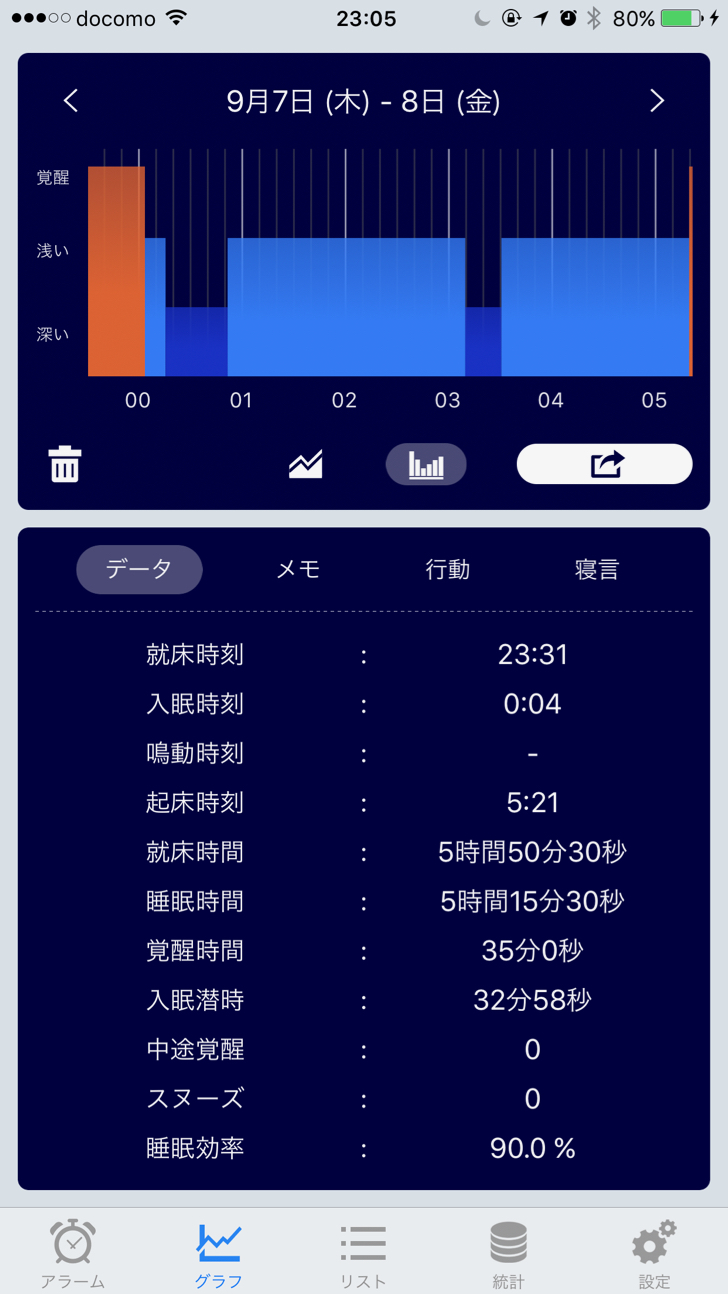Delete this sleep record with trash icon
728x1294 pixels.
pos(65,465)
